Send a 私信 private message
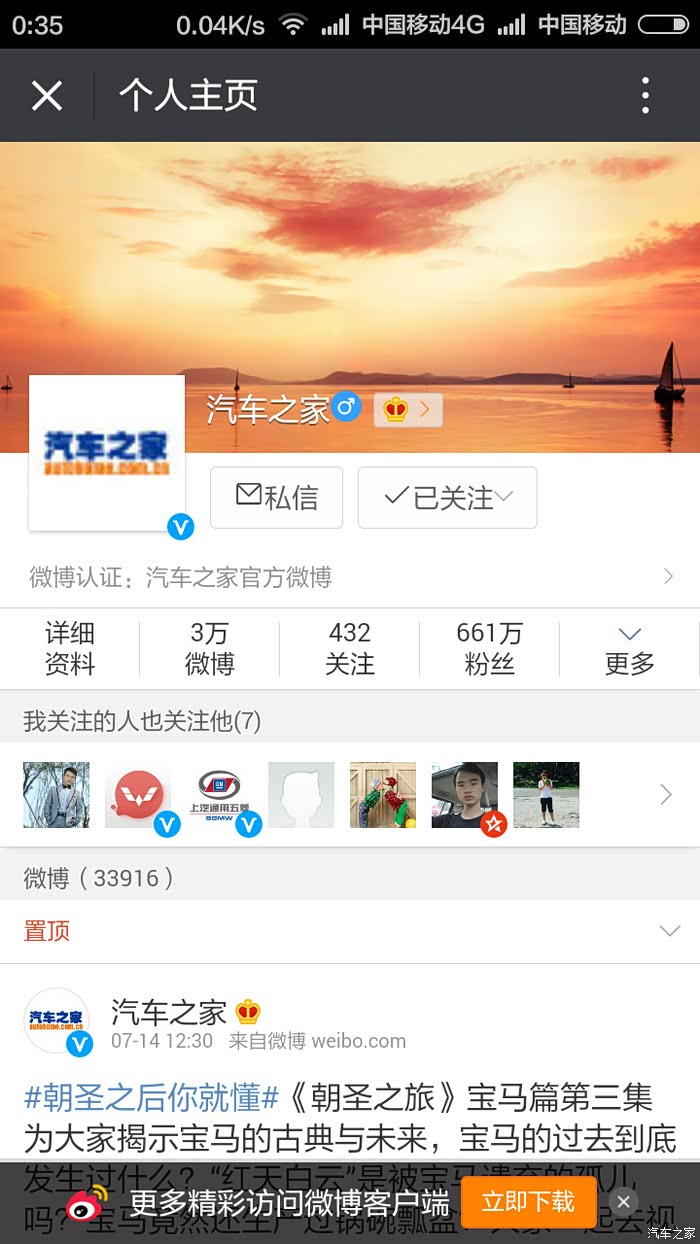This screenshot has width=700, height=1244. tap(277, 497)
